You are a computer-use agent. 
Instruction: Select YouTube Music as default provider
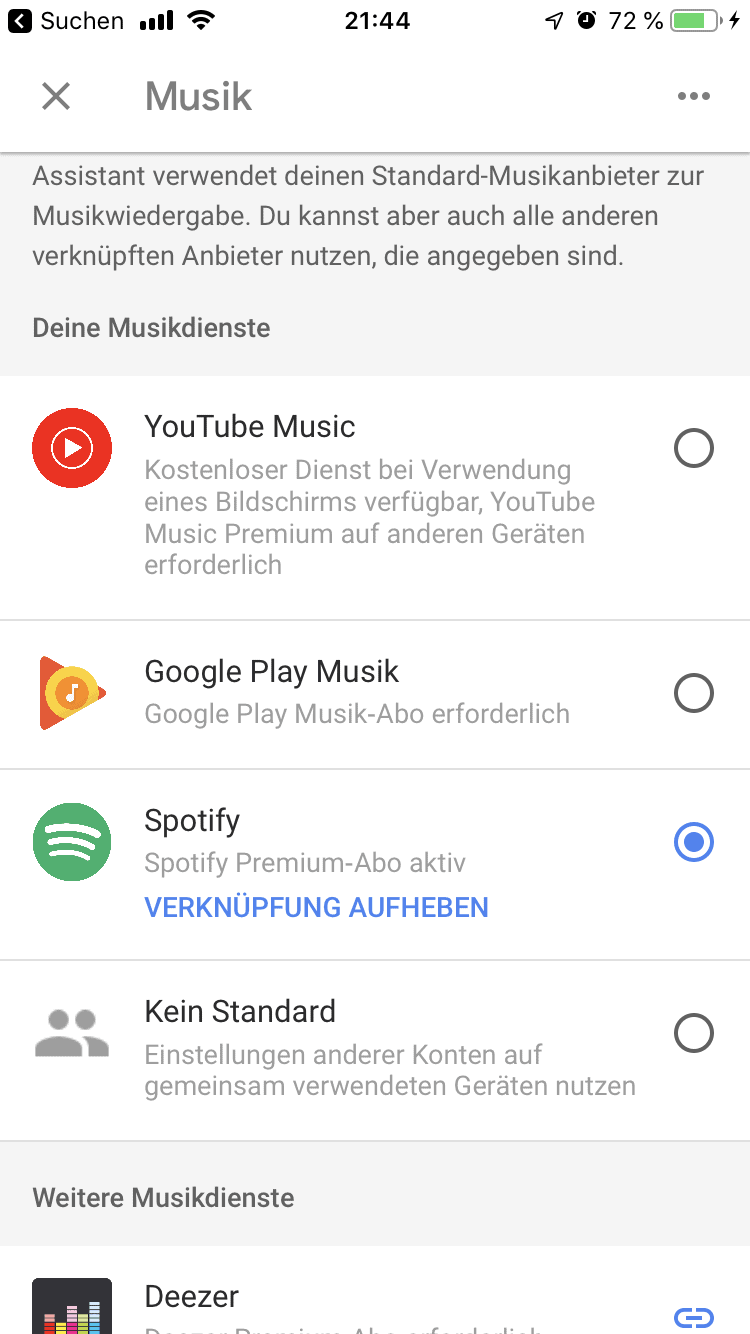coord(694,448)
